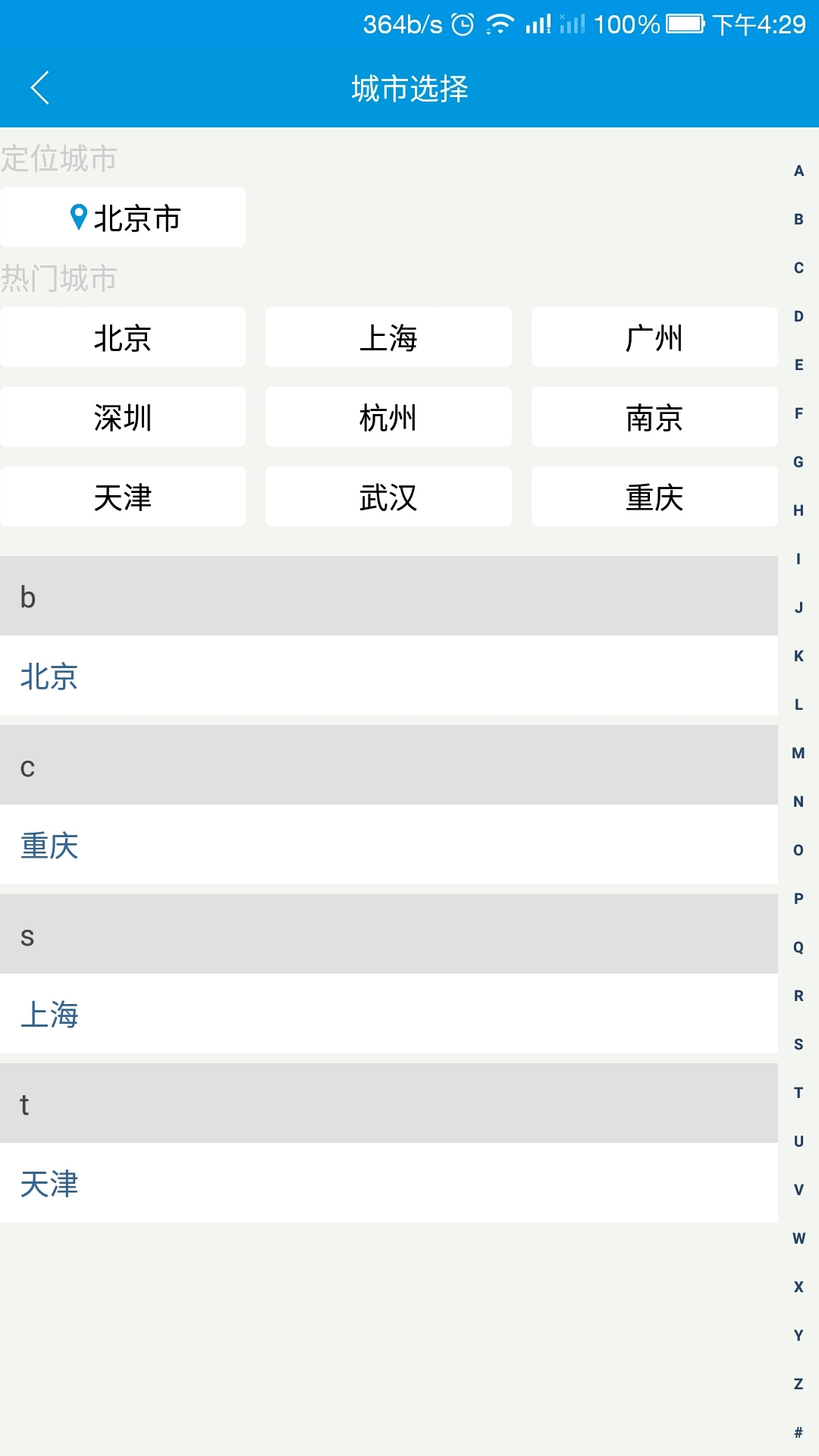Viewport: 819px width, 1456px height.
Task: Jump to letter T in index
Action: (799, 1093)
